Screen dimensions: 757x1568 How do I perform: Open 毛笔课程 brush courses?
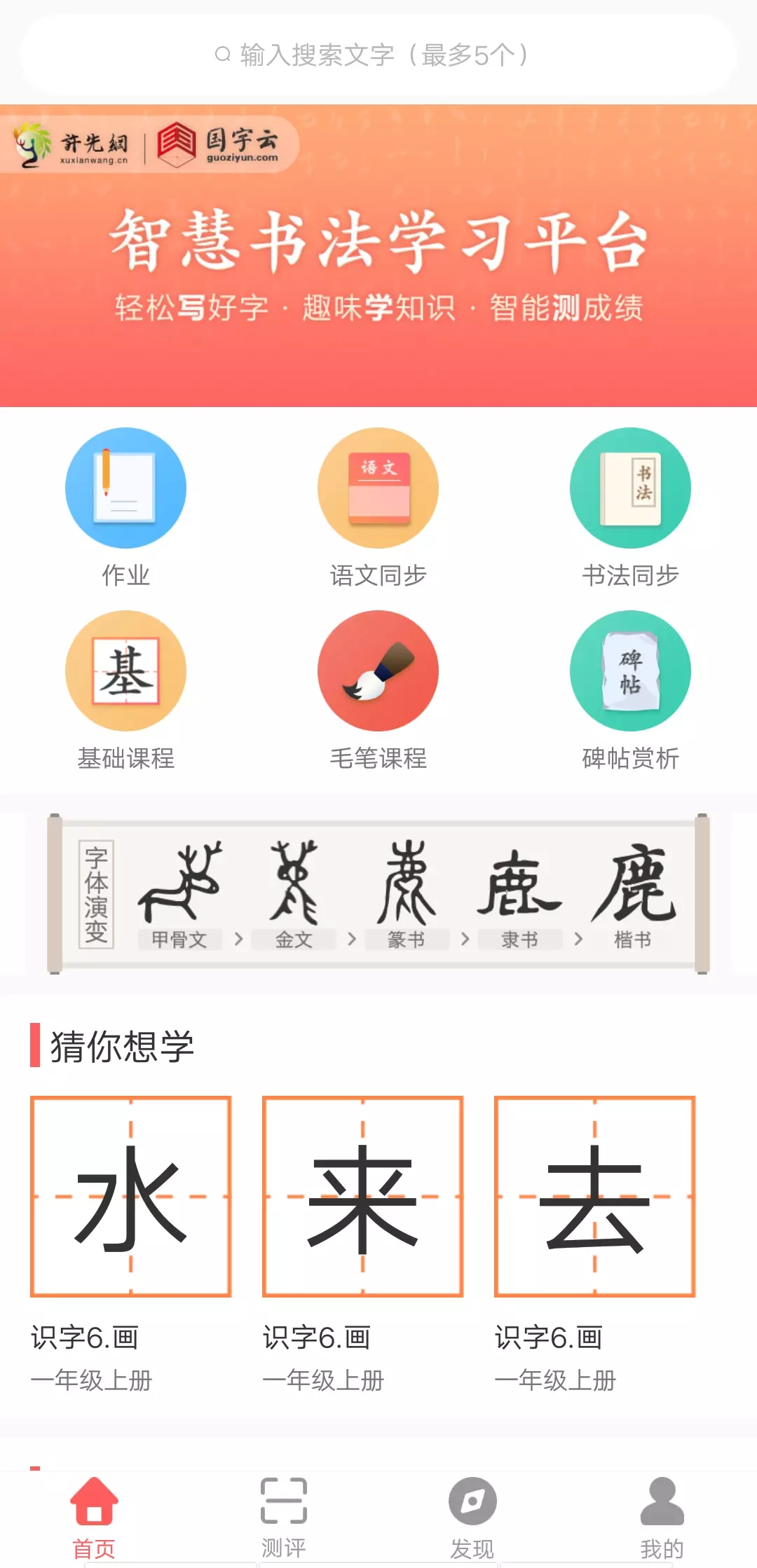tap(378, 691)
